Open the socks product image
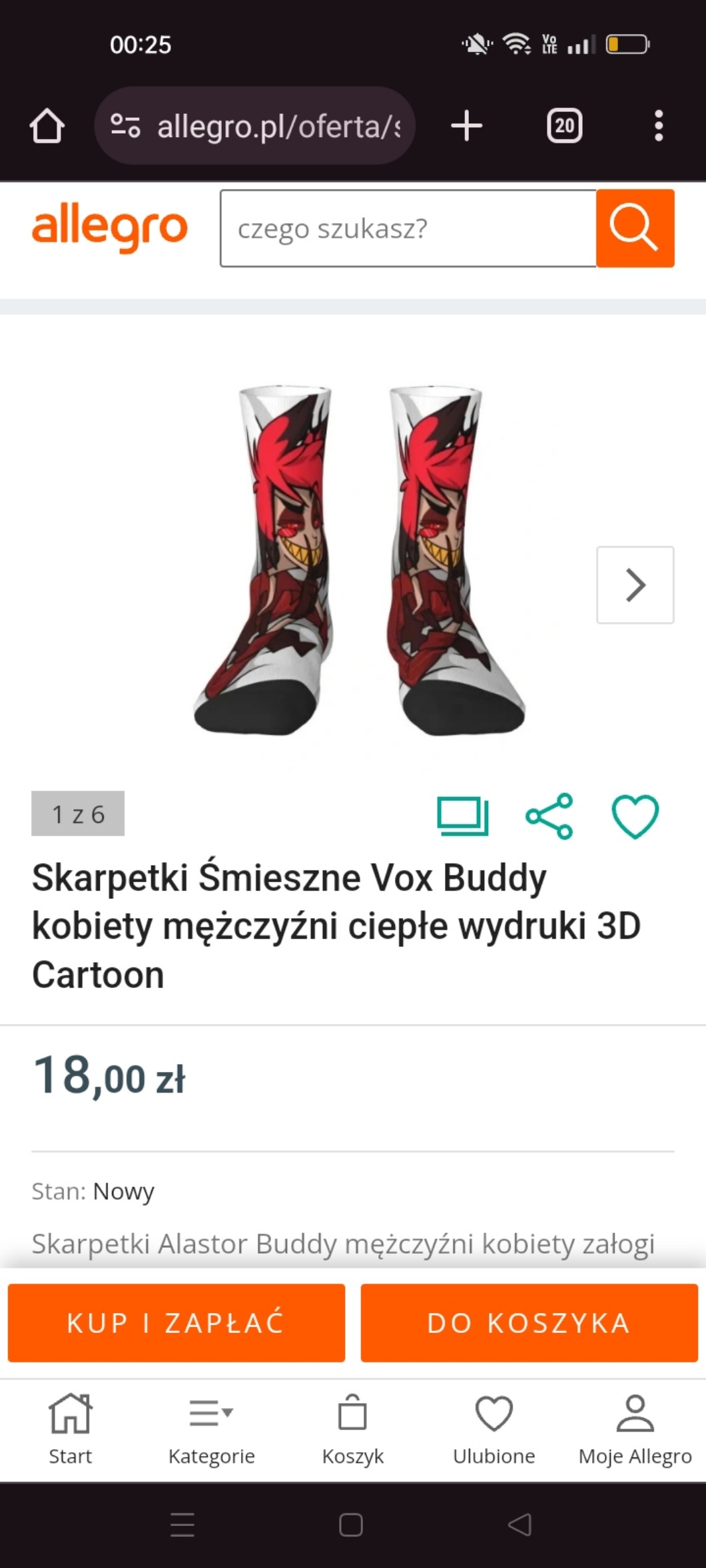The image size is (706, 1568). (x=360, y=559)
